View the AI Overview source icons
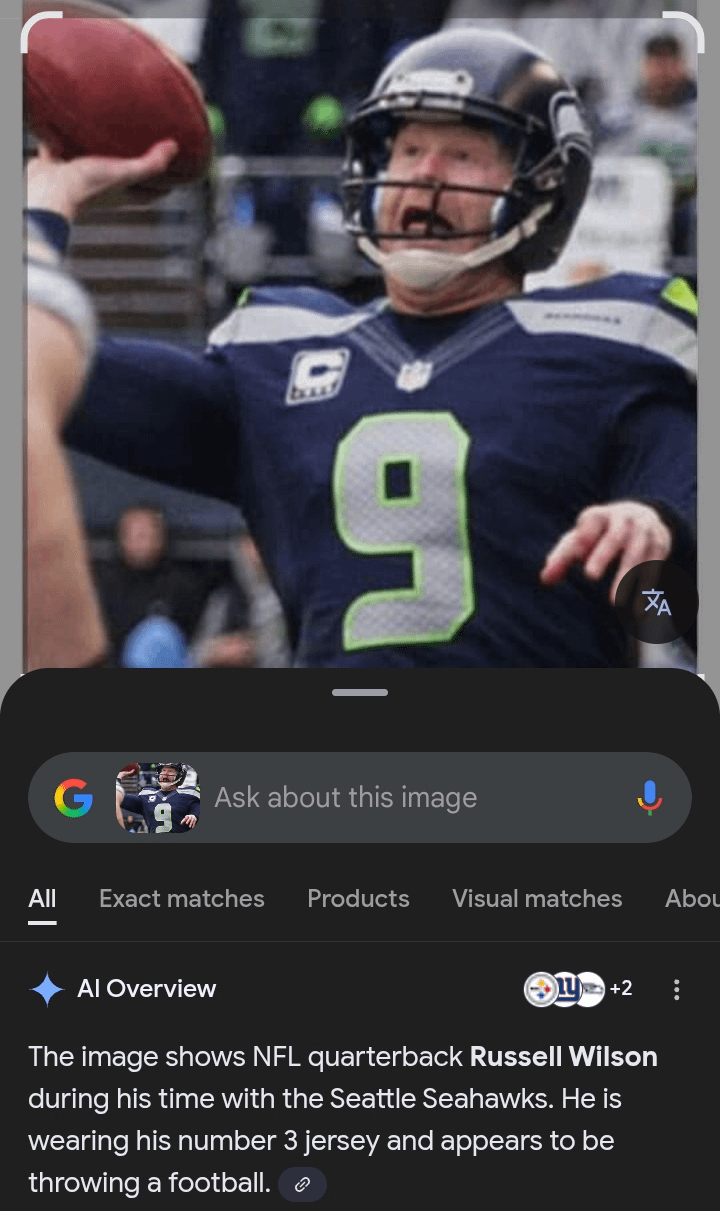 coord(577,989)
